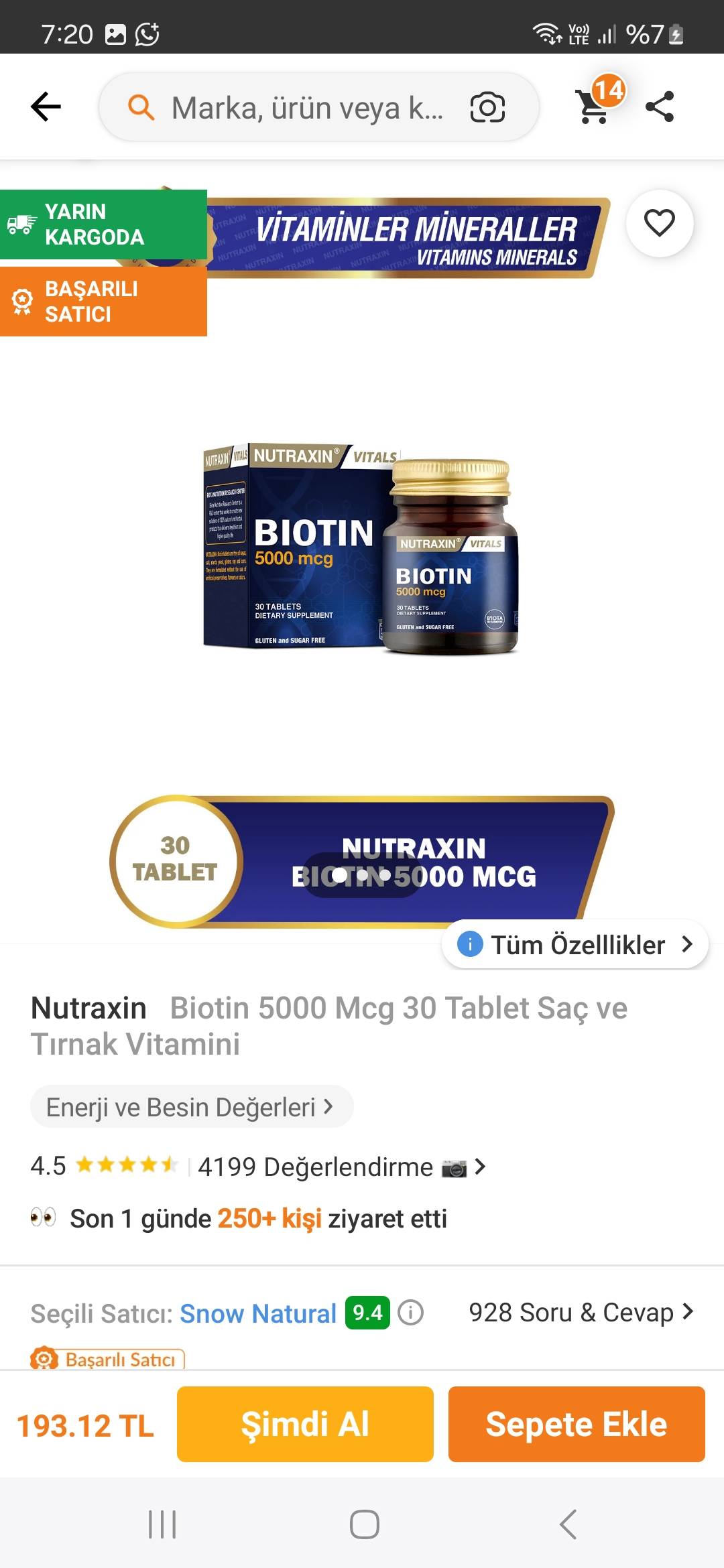This screenshot has width=724, height=1568.
Task: Open Tüm Özelllikler details
Action: [575, 945]
